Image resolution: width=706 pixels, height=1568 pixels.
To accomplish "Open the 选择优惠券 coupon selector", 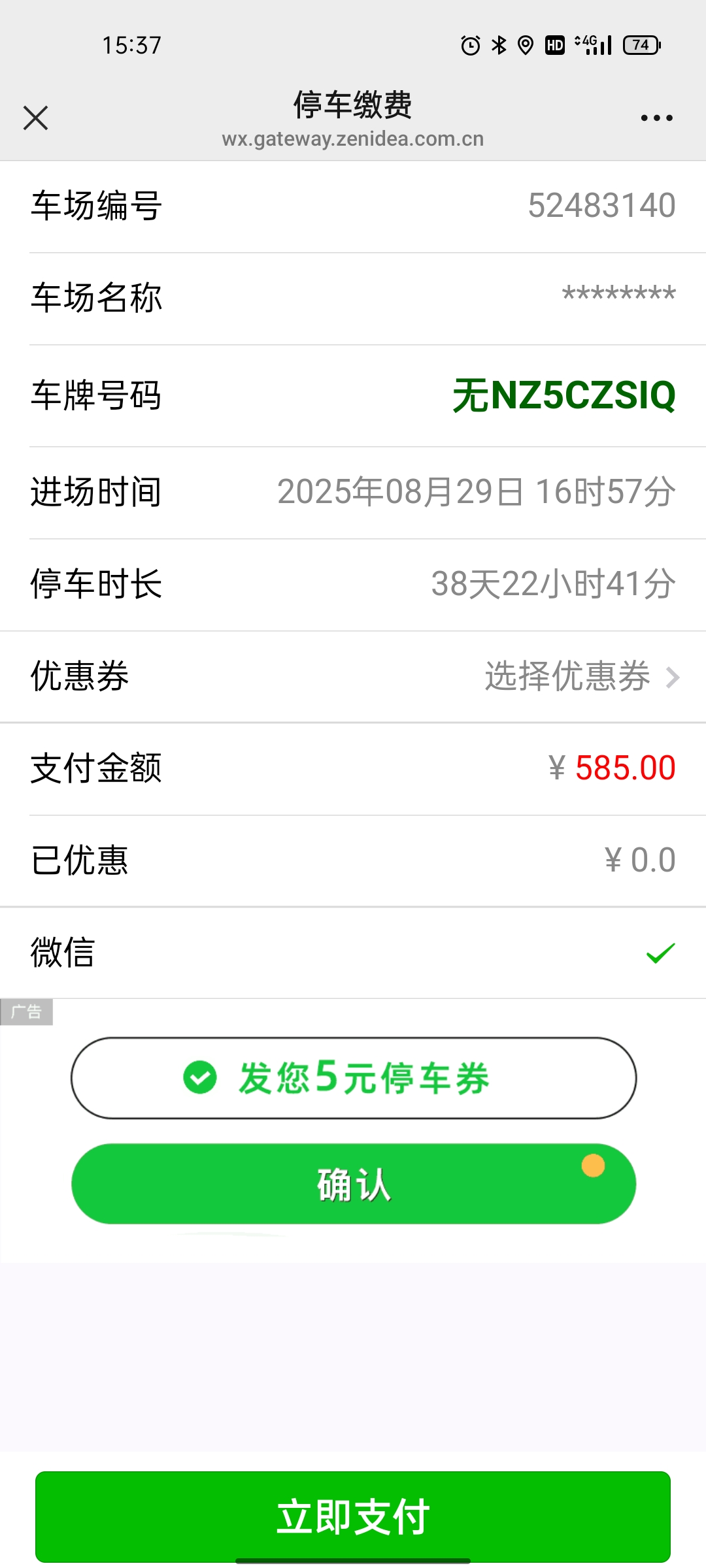I will (x=580, y=677).
